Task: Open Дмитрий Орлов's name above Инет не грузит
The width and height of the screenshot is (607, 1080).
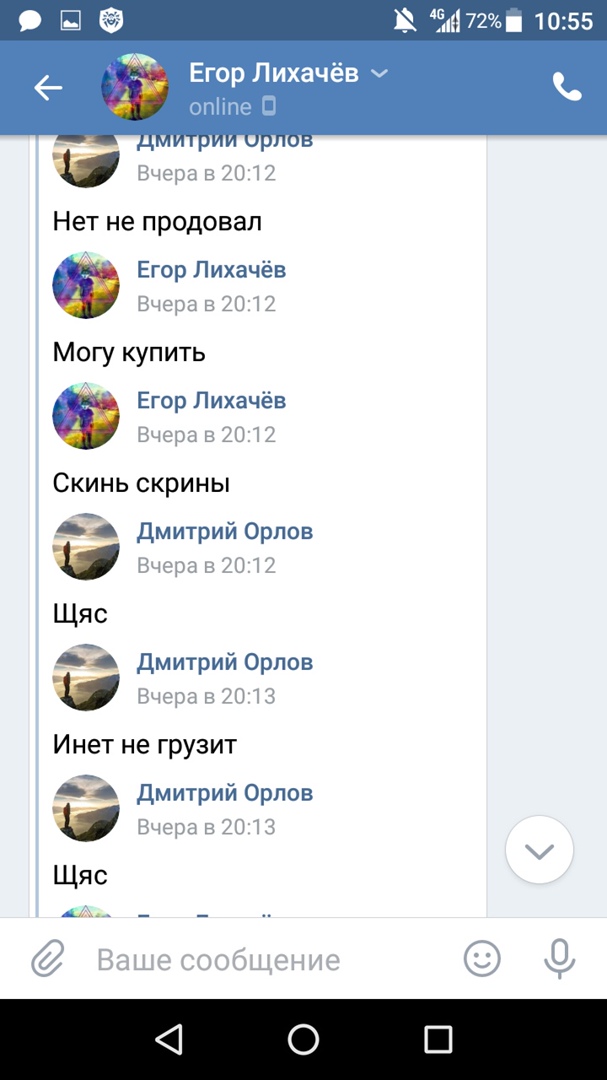Action: click(x=225, y=663)
